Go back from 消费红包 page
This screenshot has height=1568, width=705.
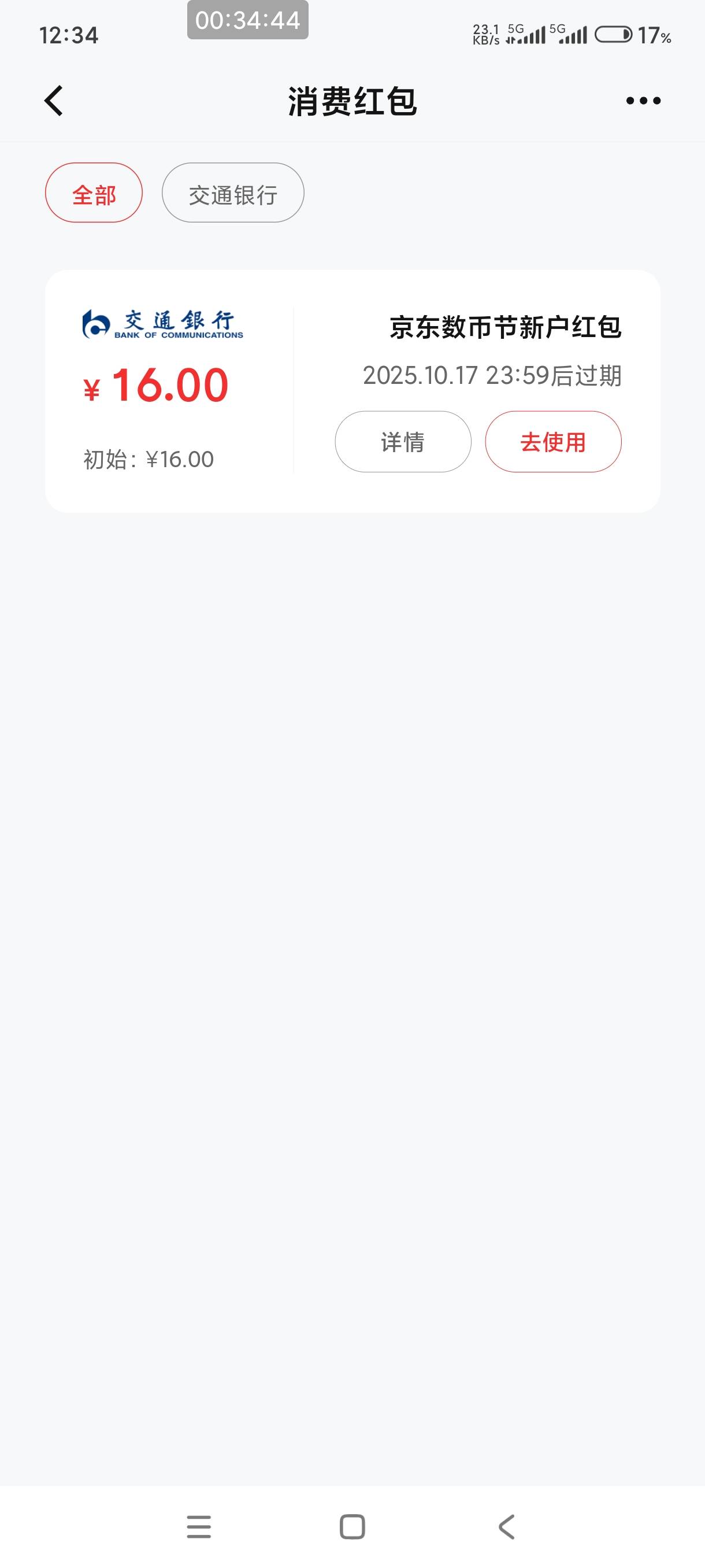(54, 101)
